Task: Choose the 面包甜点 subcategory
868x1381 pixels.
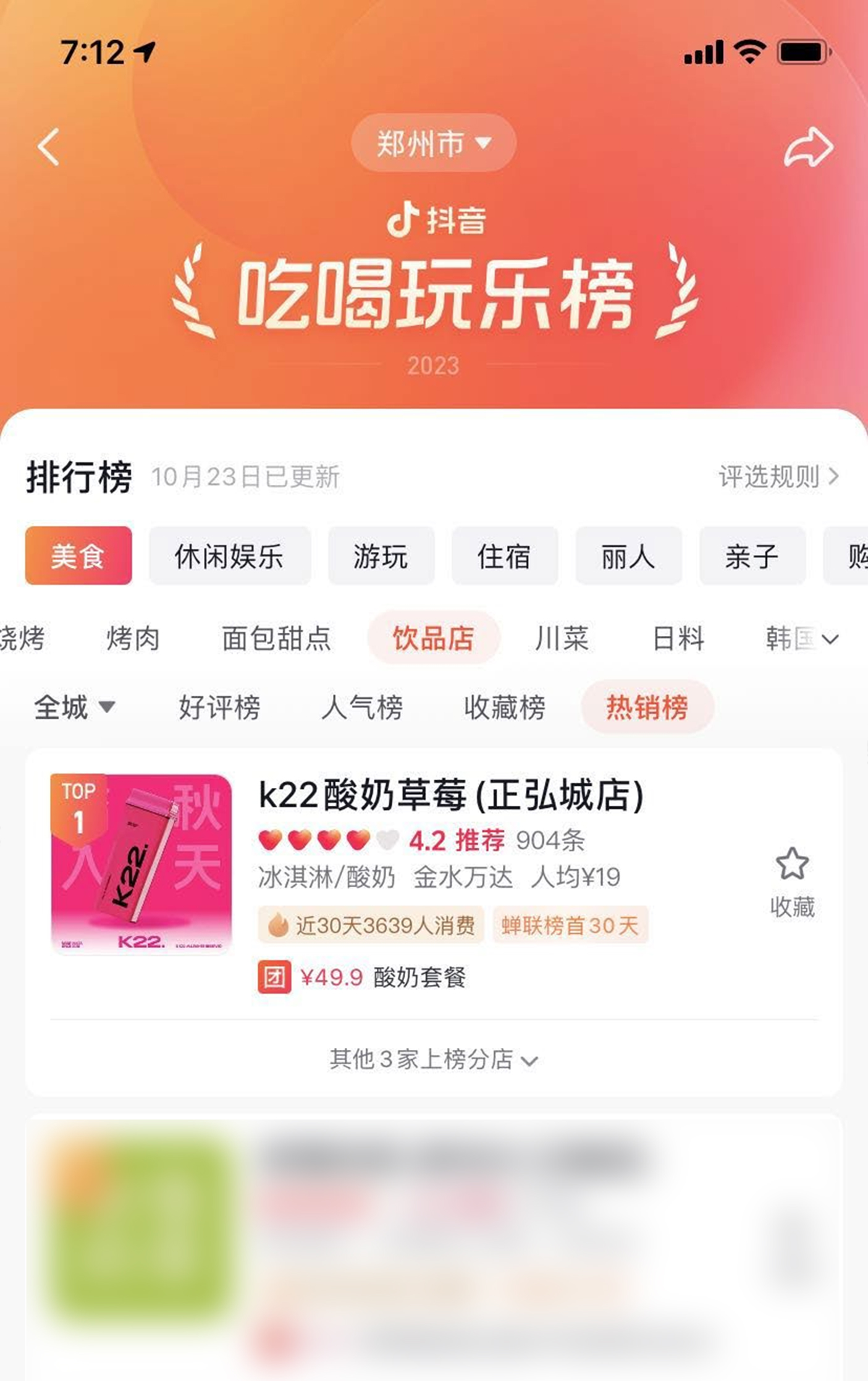Action: click(276, 638)
